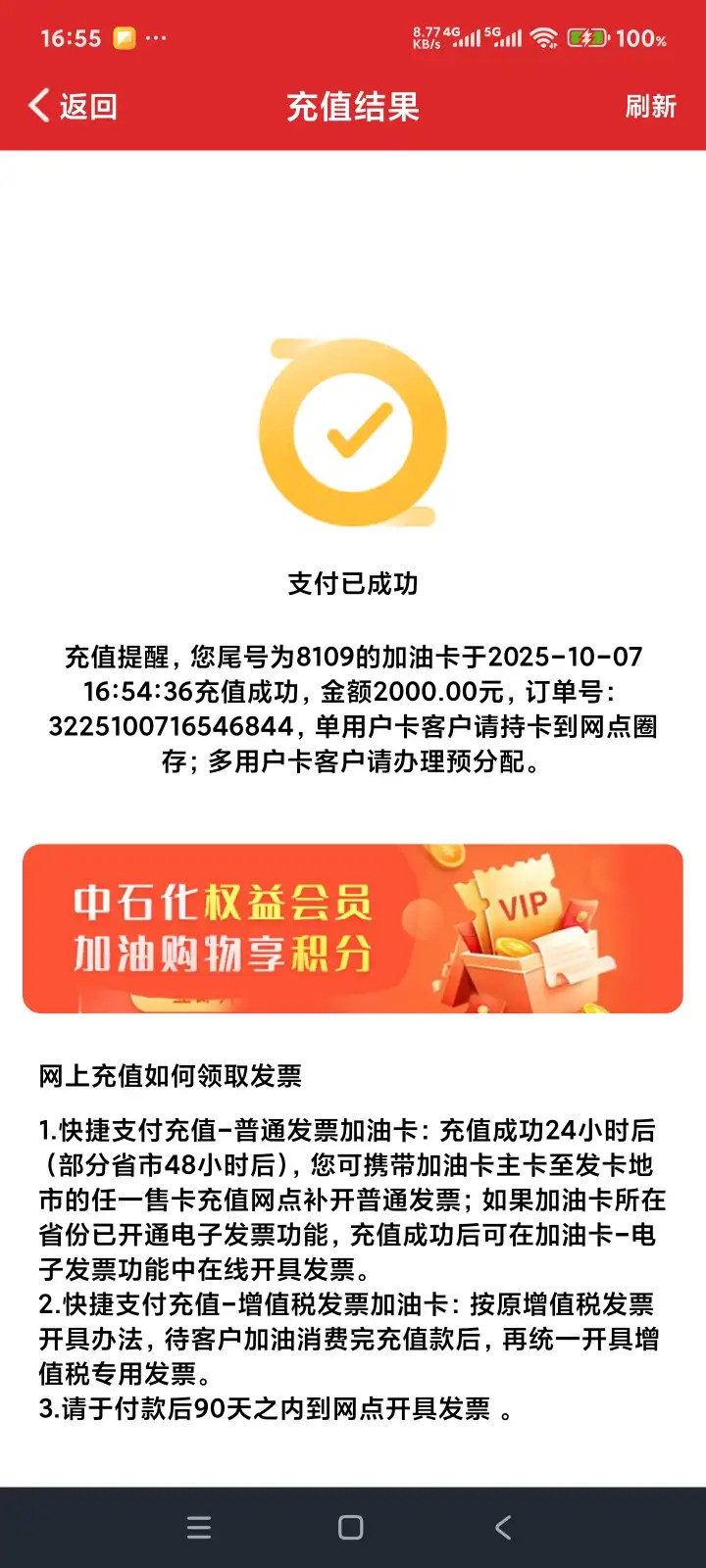Screen dimensions: 706x1568
Task: Go to the system home screen
Action: (x=351, y=1527)
